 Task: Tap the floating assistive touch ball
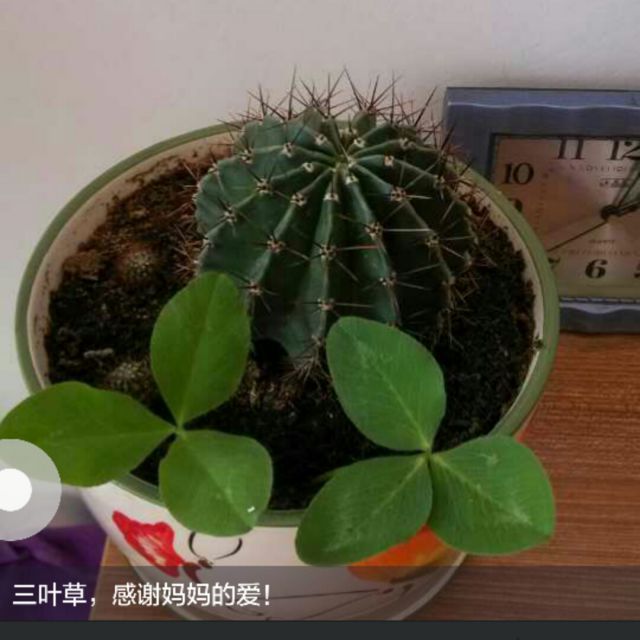point(16,489)
